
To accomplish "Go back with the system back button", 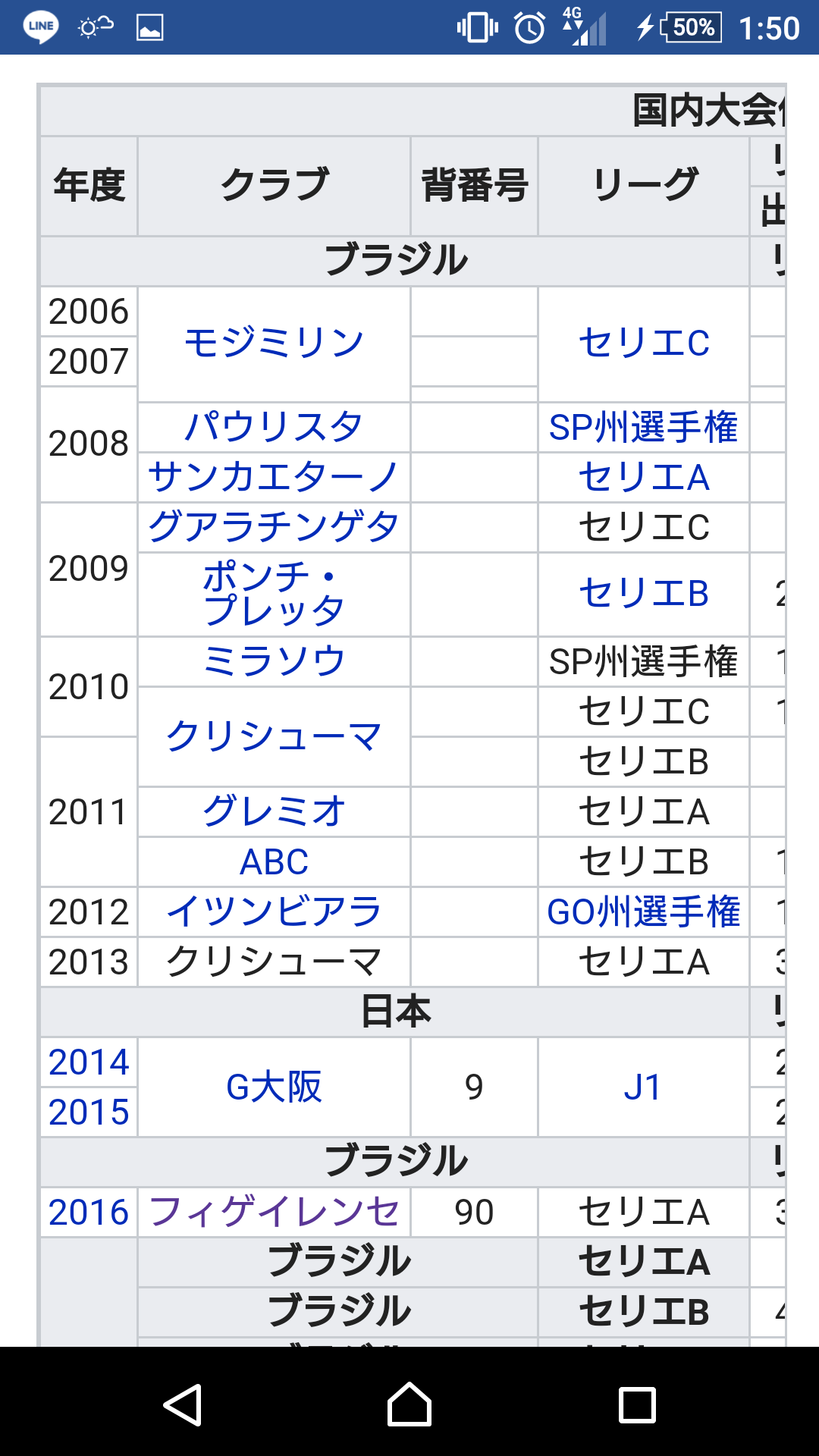I will click(182, 1404).
